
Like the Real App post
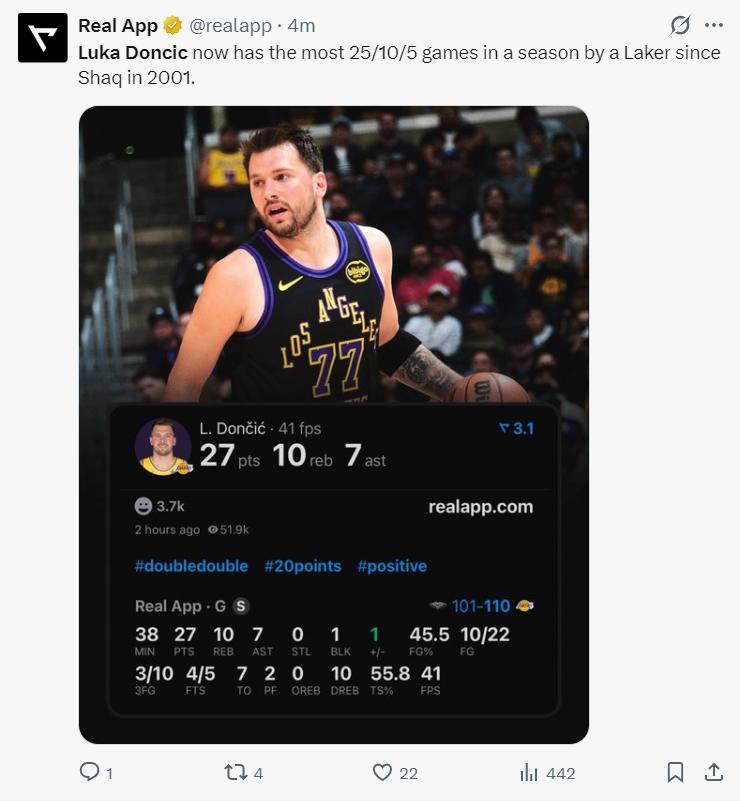[381, 772]
